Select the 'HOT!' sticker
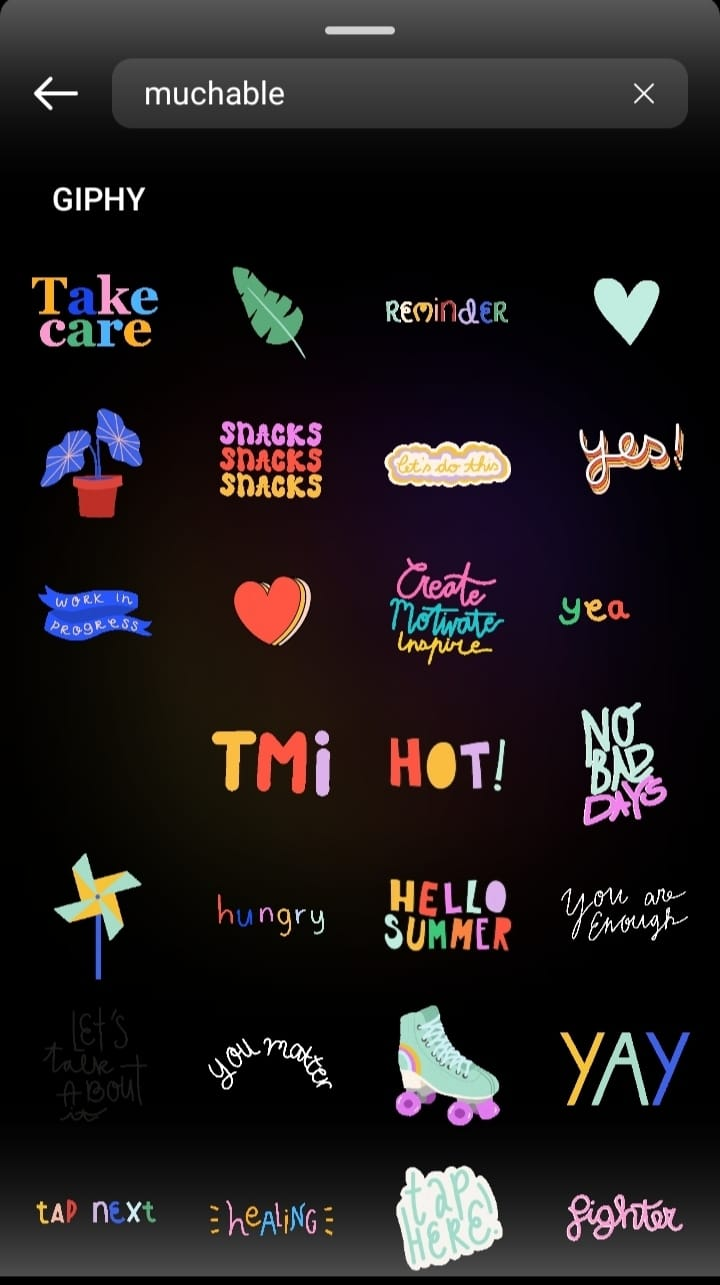Screen dimensions: 720x1285 (x=447, y=764)
